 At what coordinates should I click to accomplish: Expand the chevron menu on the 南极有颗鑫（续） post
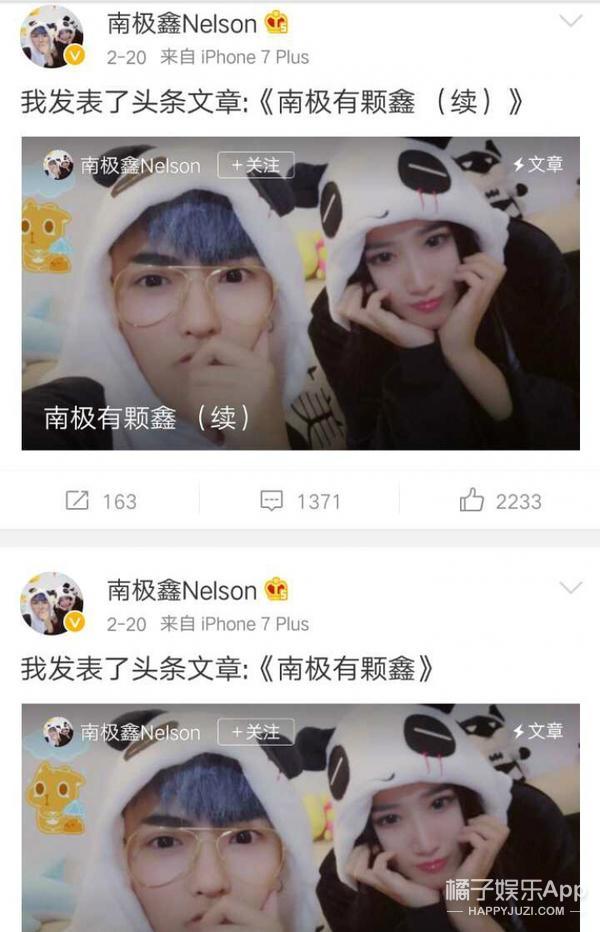pos(570,21)
